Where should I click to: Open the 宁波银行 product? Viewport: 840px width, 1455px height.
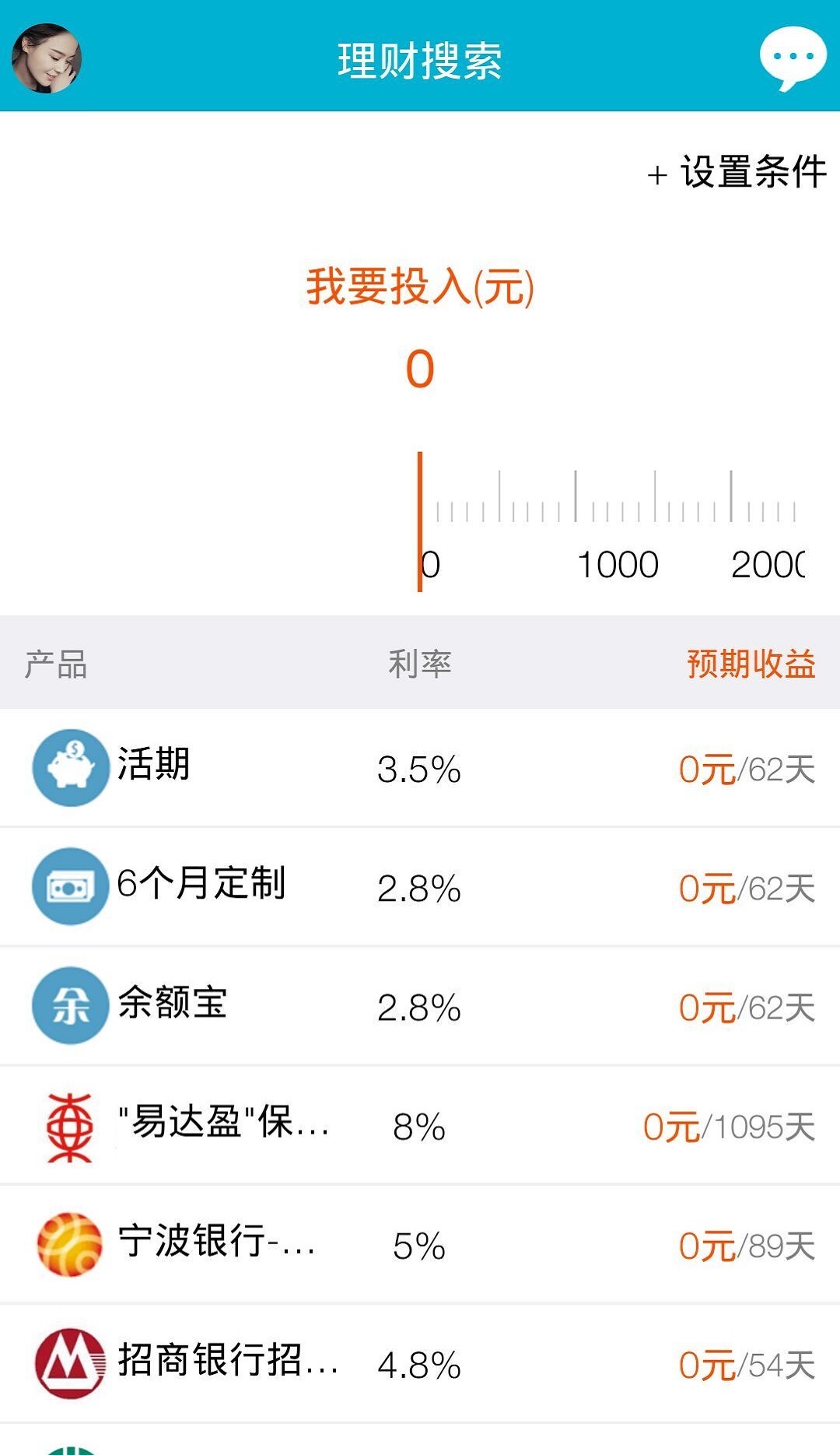(x=420, y=1244)
